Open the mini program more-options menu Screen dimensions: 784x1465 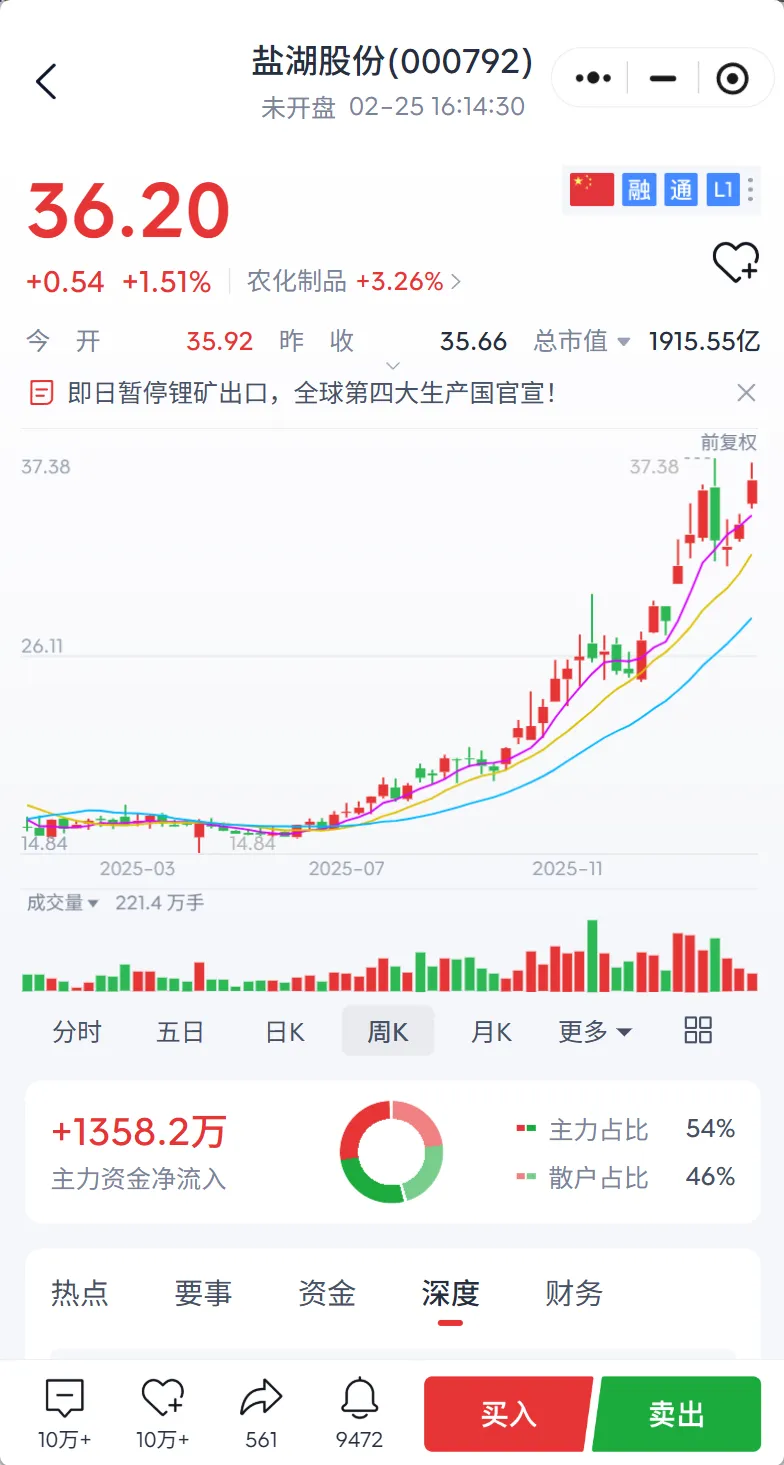(593, 78)
